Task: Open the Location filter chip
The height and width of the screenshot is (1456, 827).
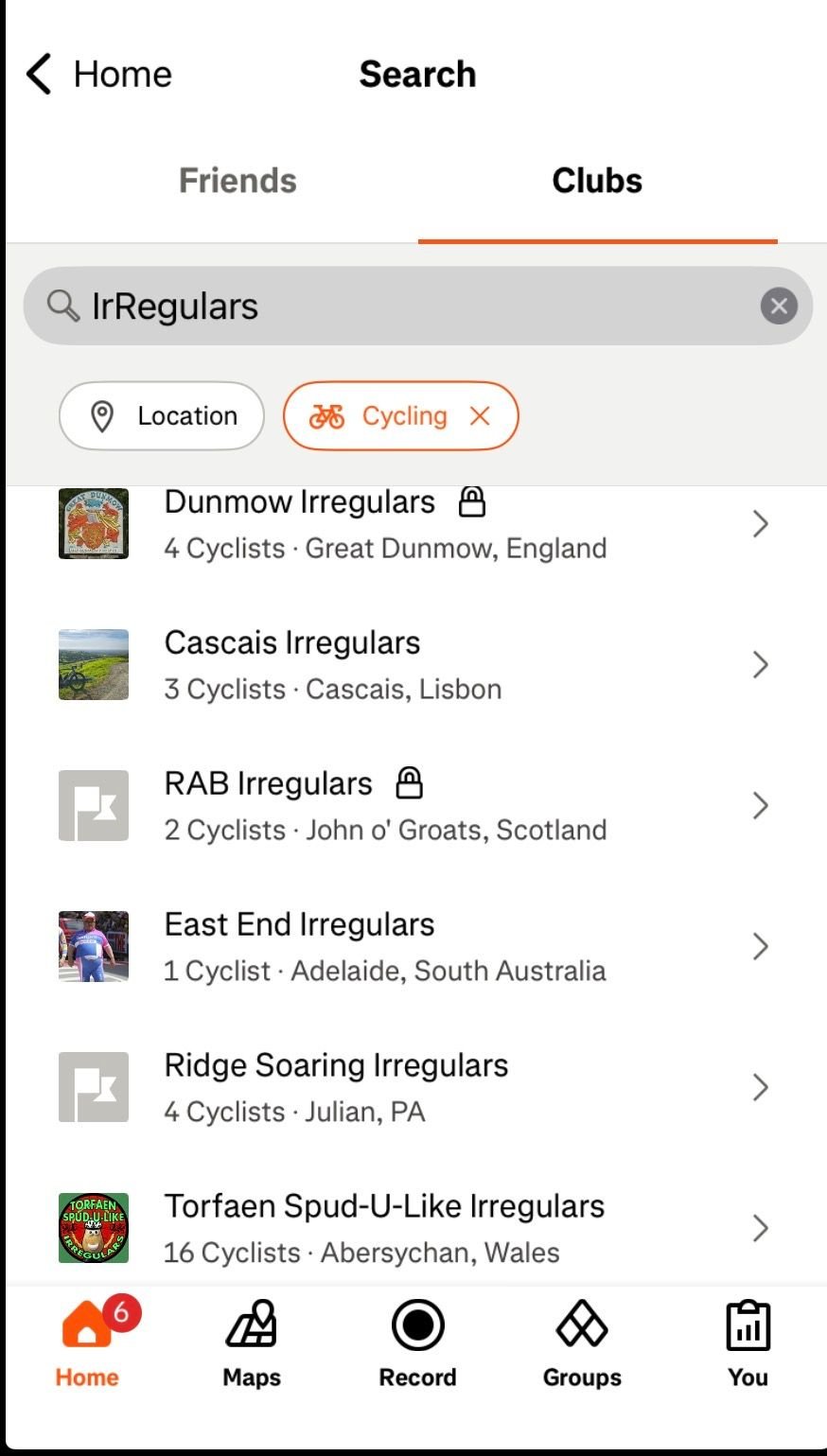Action: [162, 415]
